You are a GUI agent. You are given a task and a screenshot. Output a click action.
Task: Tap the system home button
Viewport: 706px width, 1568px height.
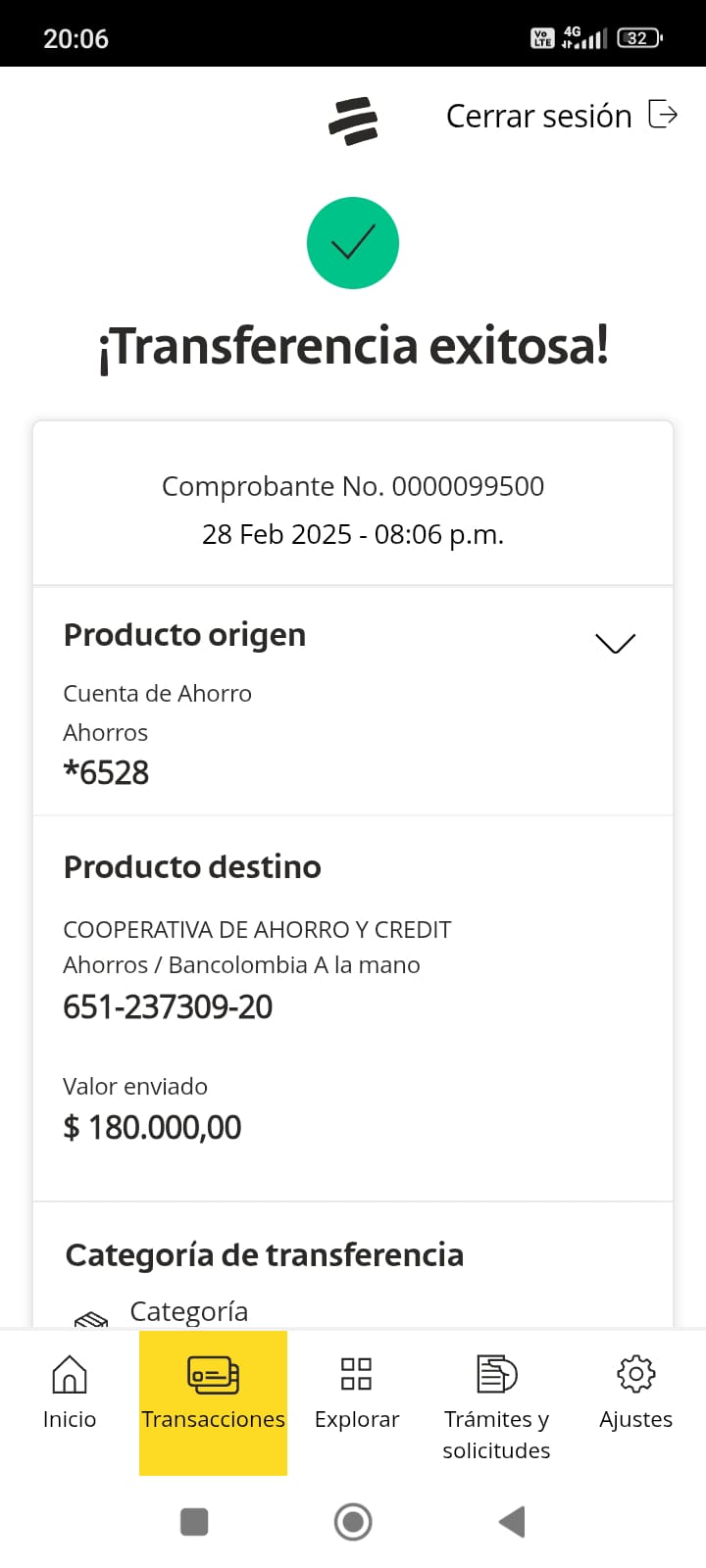coord(353,1522)
